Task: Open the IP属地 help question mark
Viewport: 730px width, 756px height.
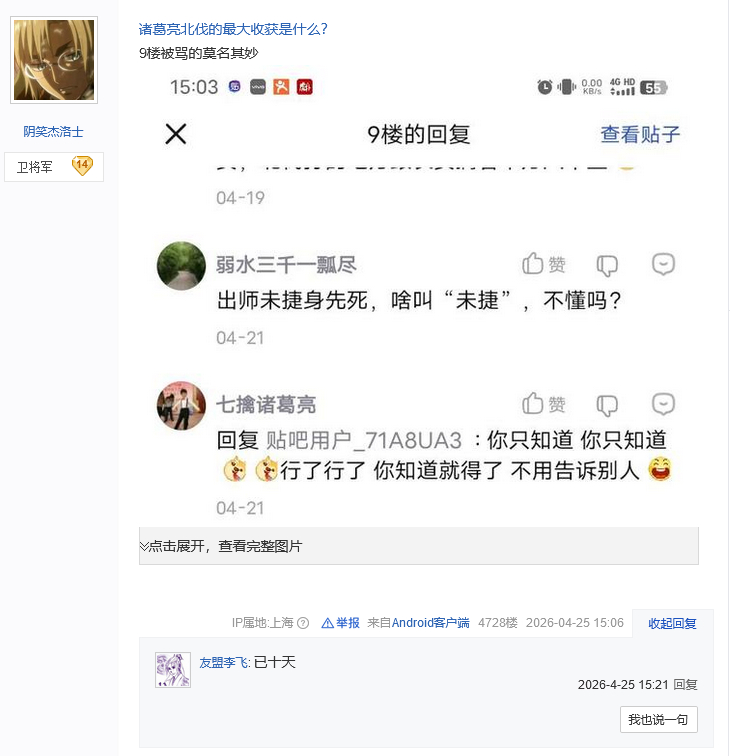Action: click(303, 623)
